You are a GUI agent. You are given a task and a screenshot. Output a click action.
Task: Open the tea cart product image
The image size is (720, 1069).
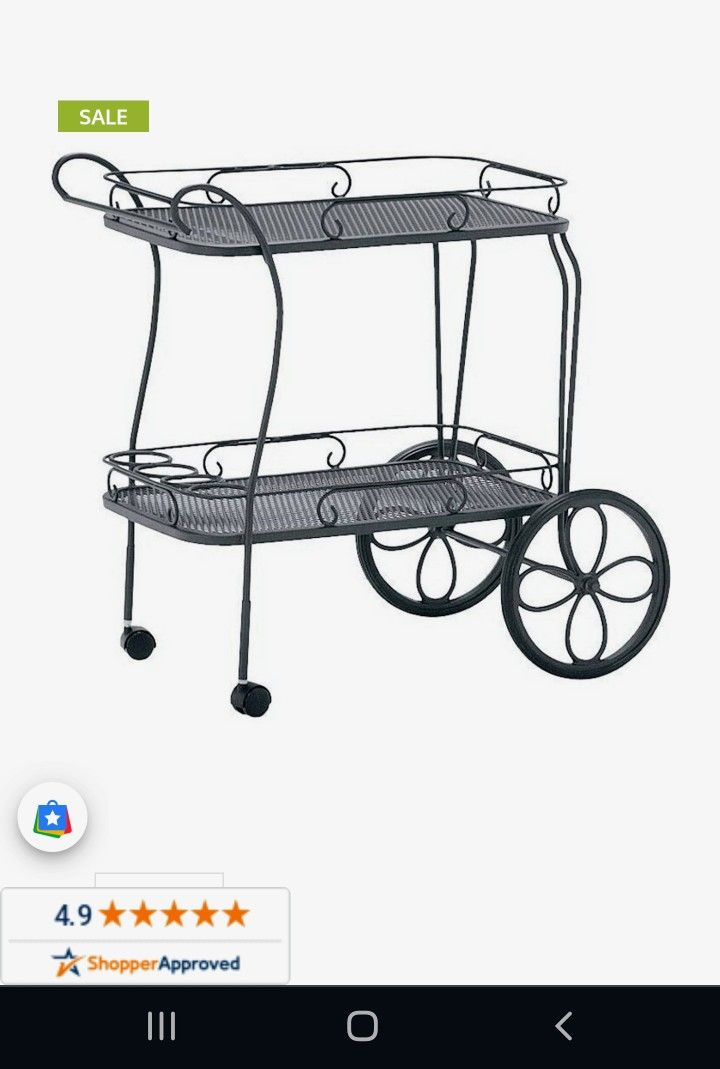click(360, 430)
